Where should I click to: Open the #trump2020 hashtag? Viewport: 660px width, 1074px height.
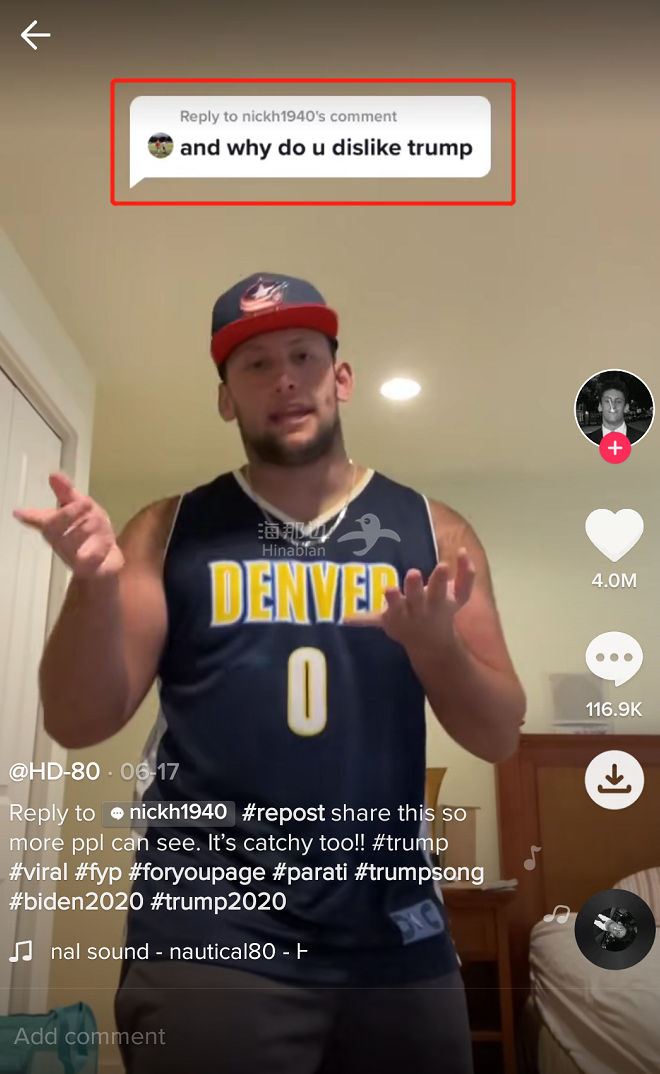click(x=218, y=901)
